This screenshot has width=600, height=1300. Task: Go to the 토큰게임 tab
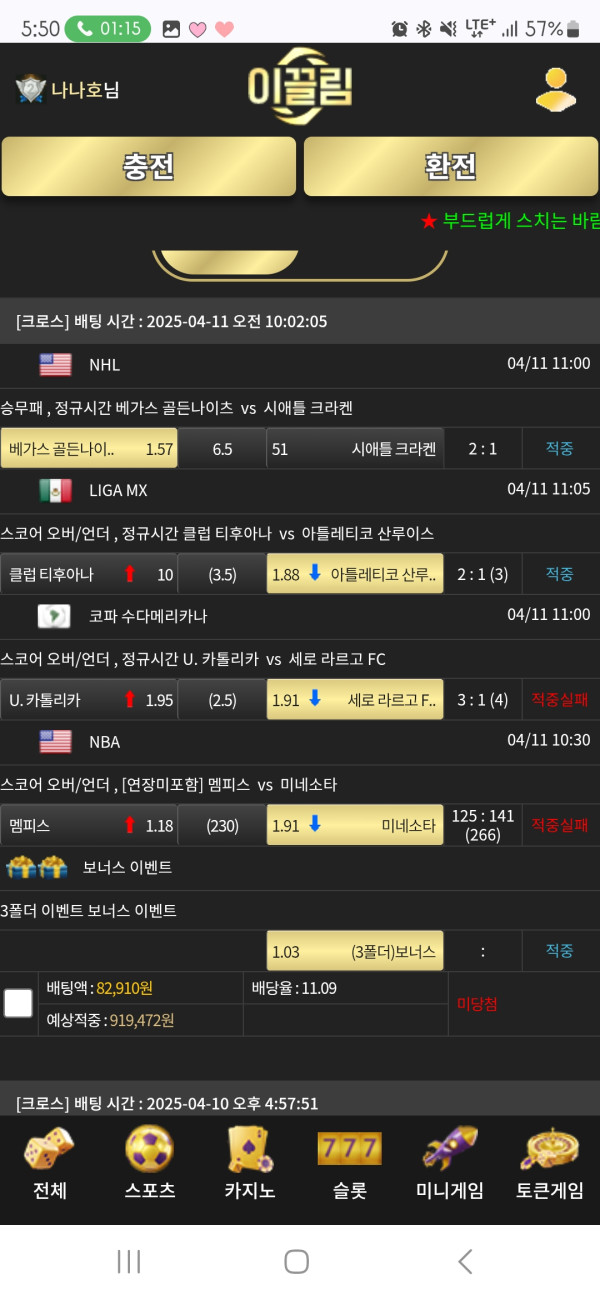tap(549, 1165)
